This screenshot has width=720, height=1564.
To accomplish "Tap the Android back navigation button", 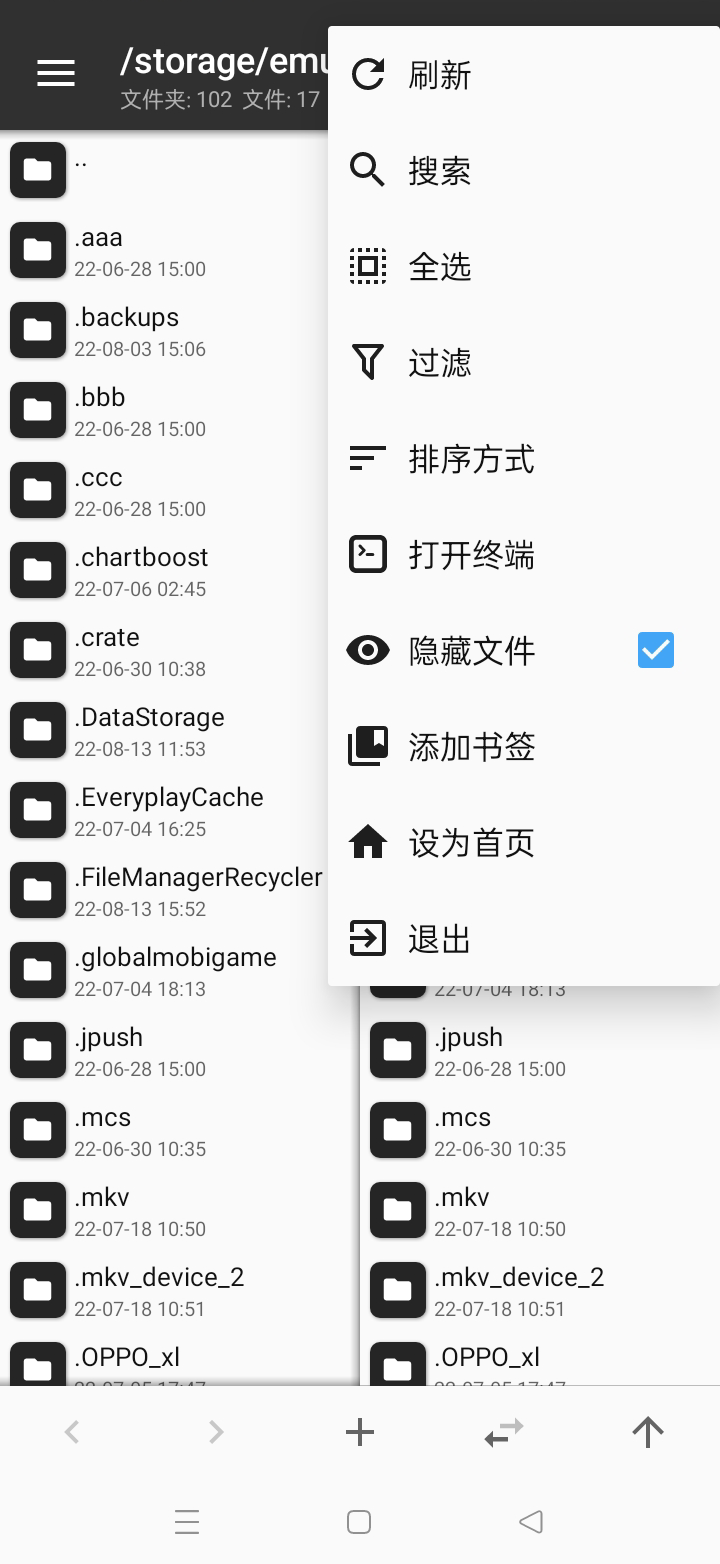I will coord(531,1521).
